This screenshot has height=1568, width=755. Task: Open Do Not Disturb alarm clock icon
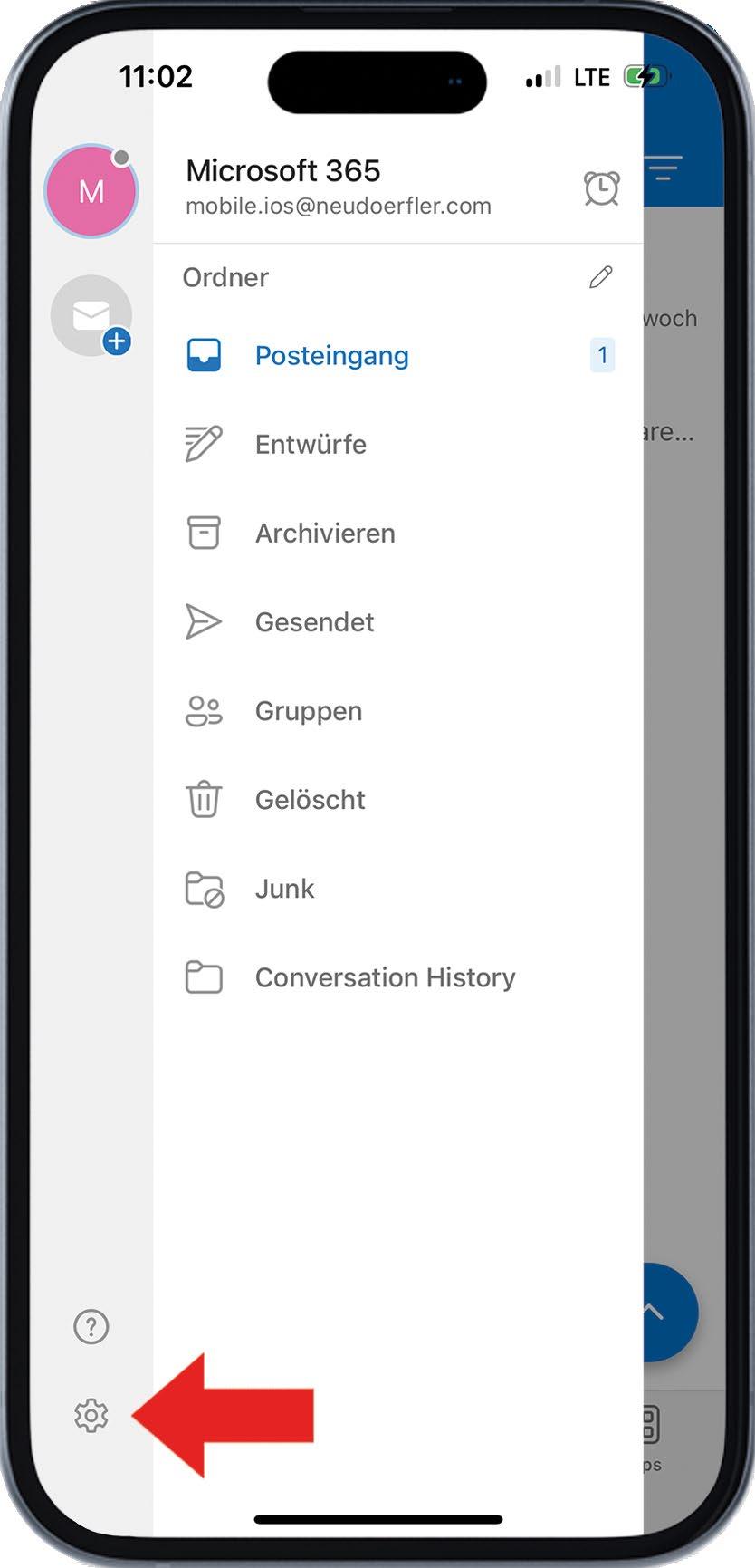[x=601, y=188]
